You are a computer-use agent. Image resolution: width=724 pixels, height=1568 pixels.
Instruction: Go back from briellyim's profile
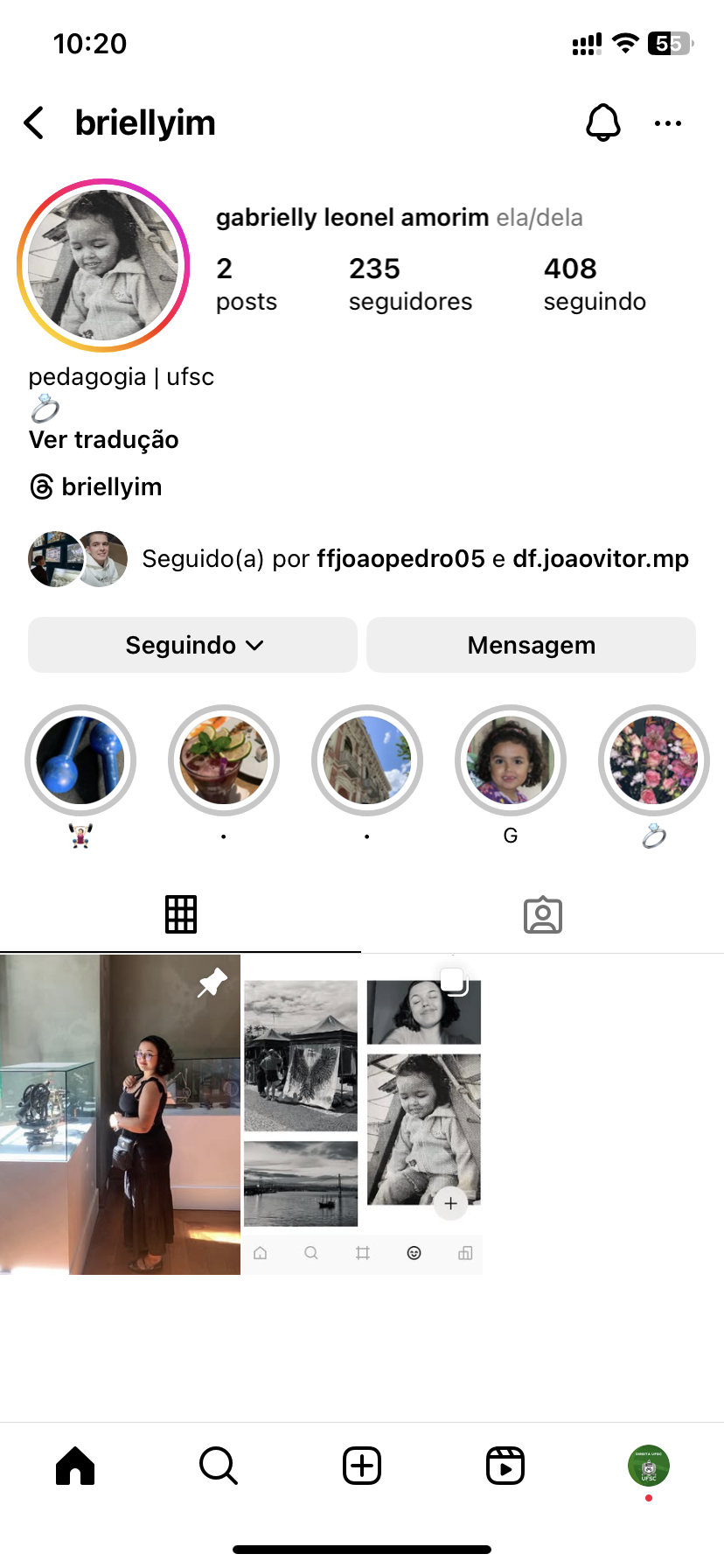click(34, 123)
